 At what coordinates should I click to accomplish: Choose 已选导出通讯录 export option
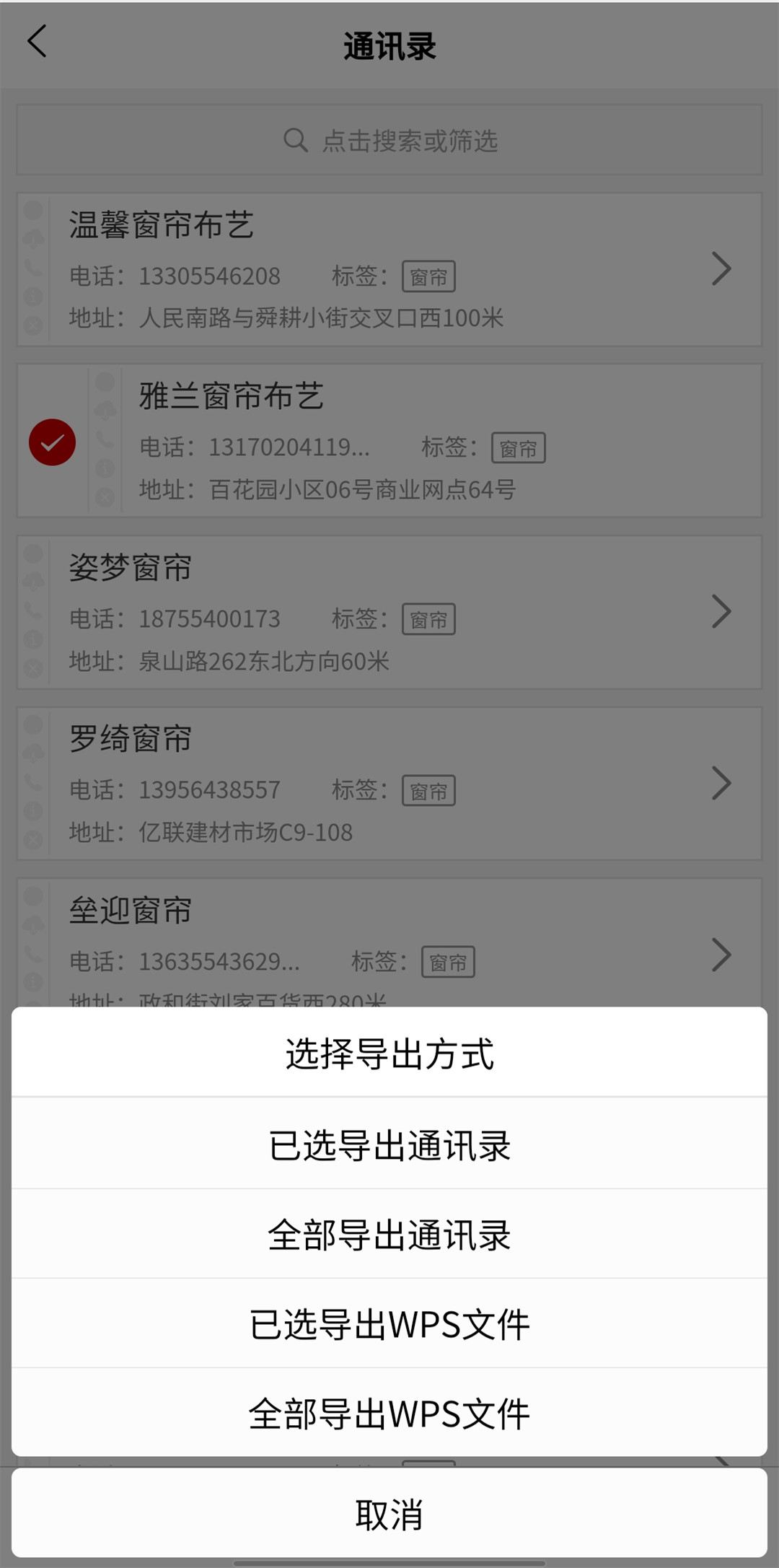click(x=389, y=1144)
